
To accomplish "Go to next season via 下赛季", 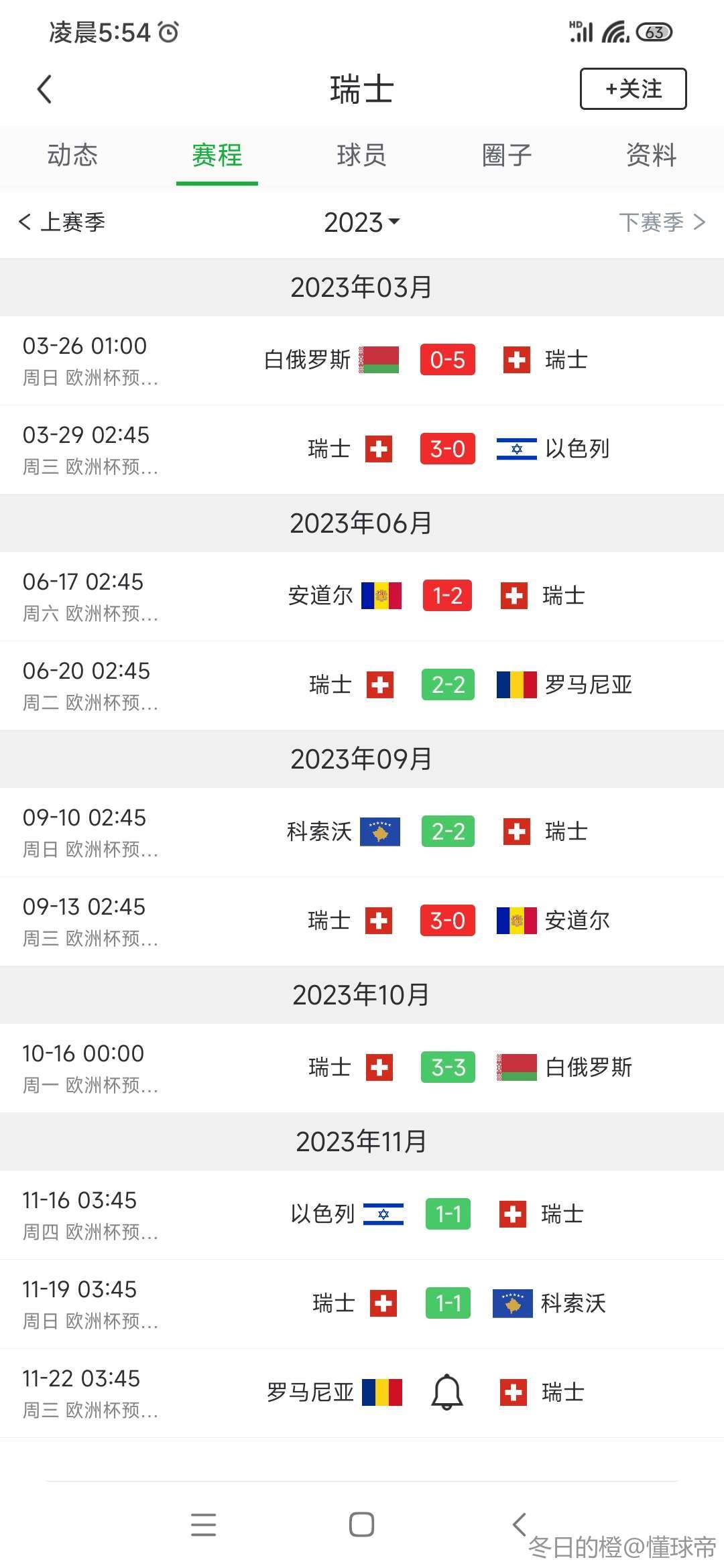I will (x=662, y=222).
